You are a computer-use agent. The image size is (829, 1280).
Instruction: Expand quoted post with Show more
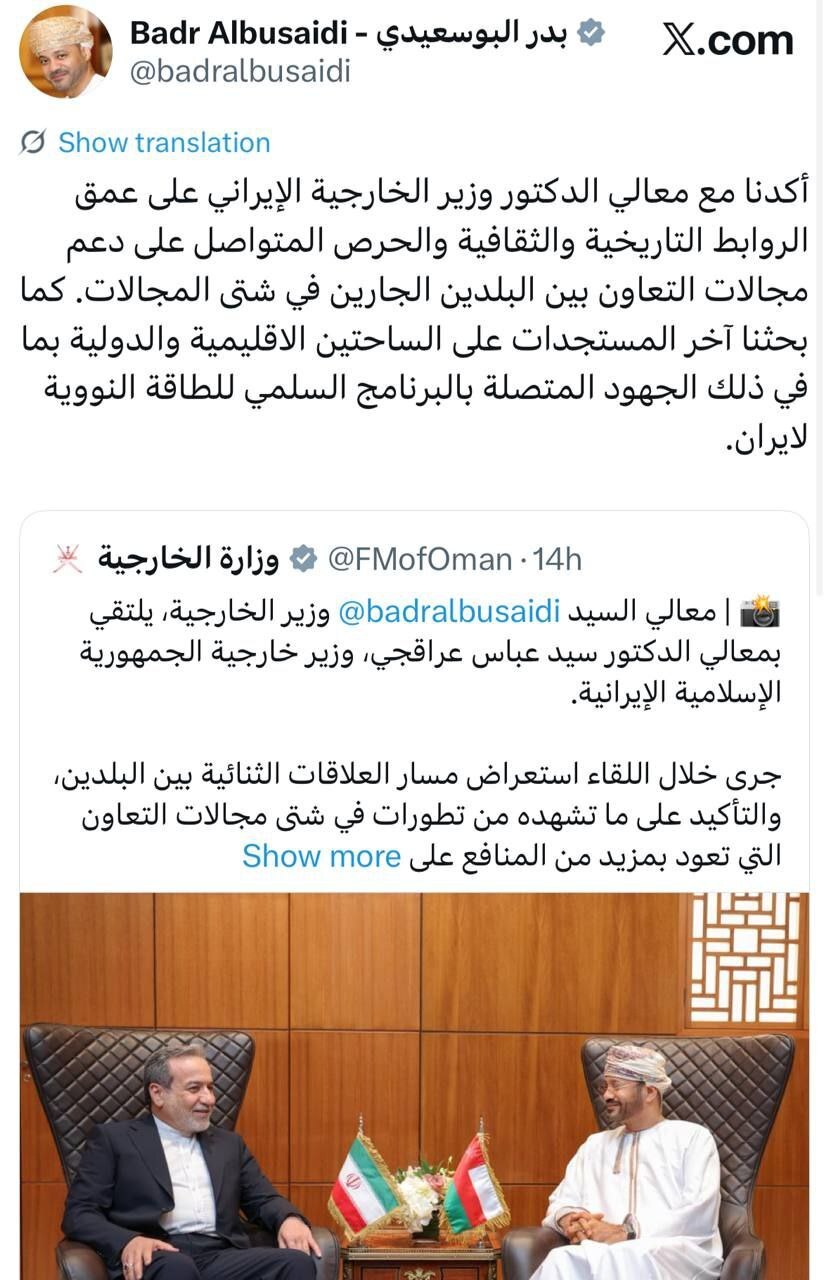tap(321, 856)
